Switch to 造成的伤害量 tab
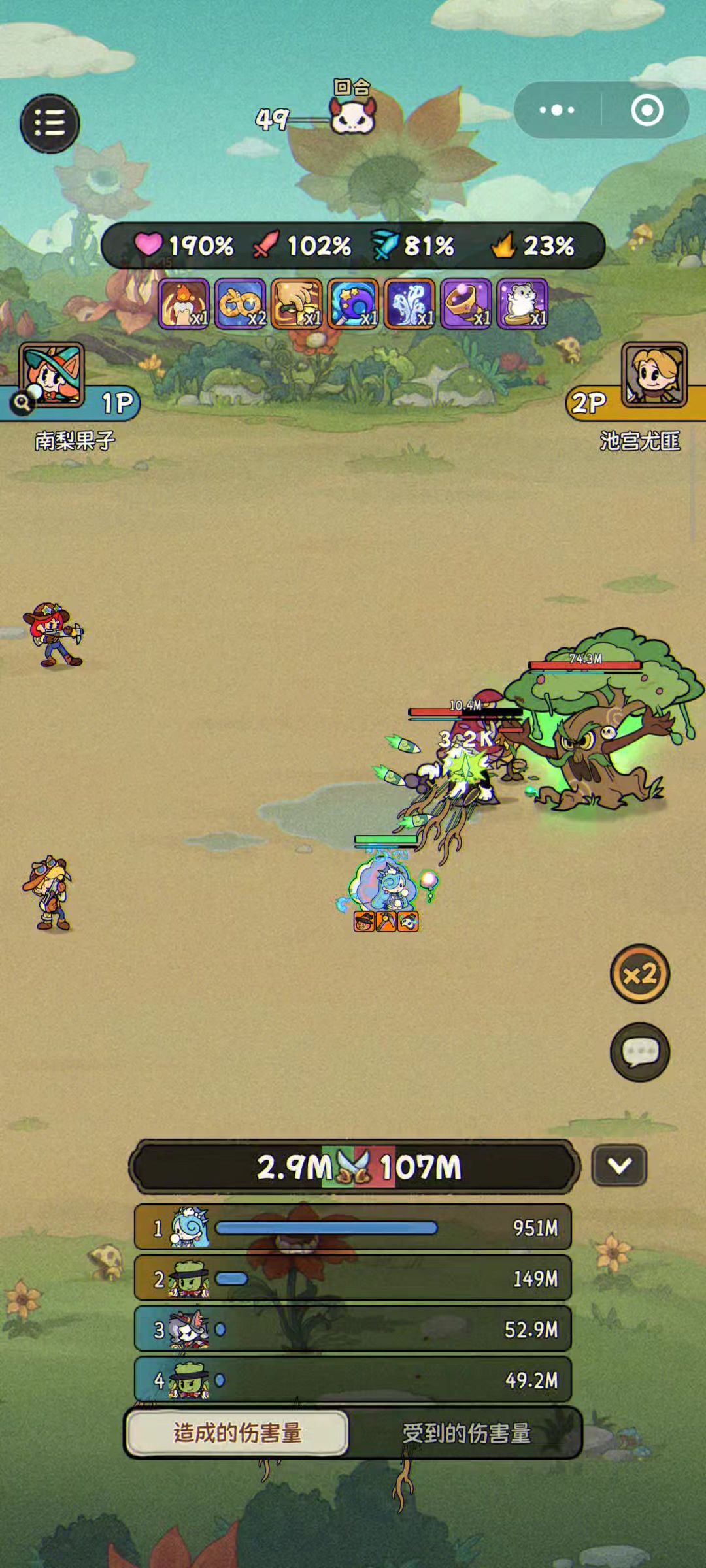Viewport: 706px width, 1568px height. (x=237, y=1433)
